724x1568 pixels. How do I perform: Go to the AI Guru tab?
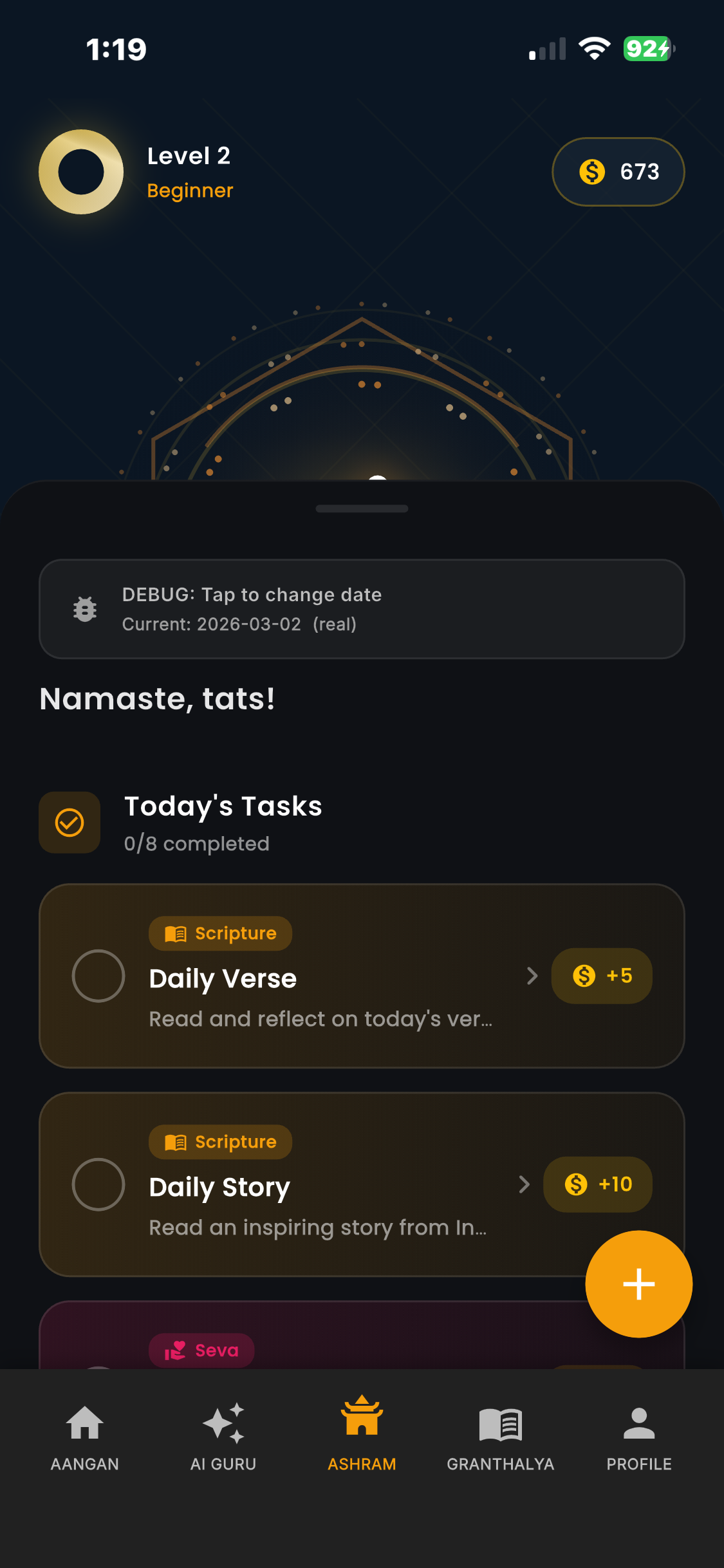[223, 1434]
